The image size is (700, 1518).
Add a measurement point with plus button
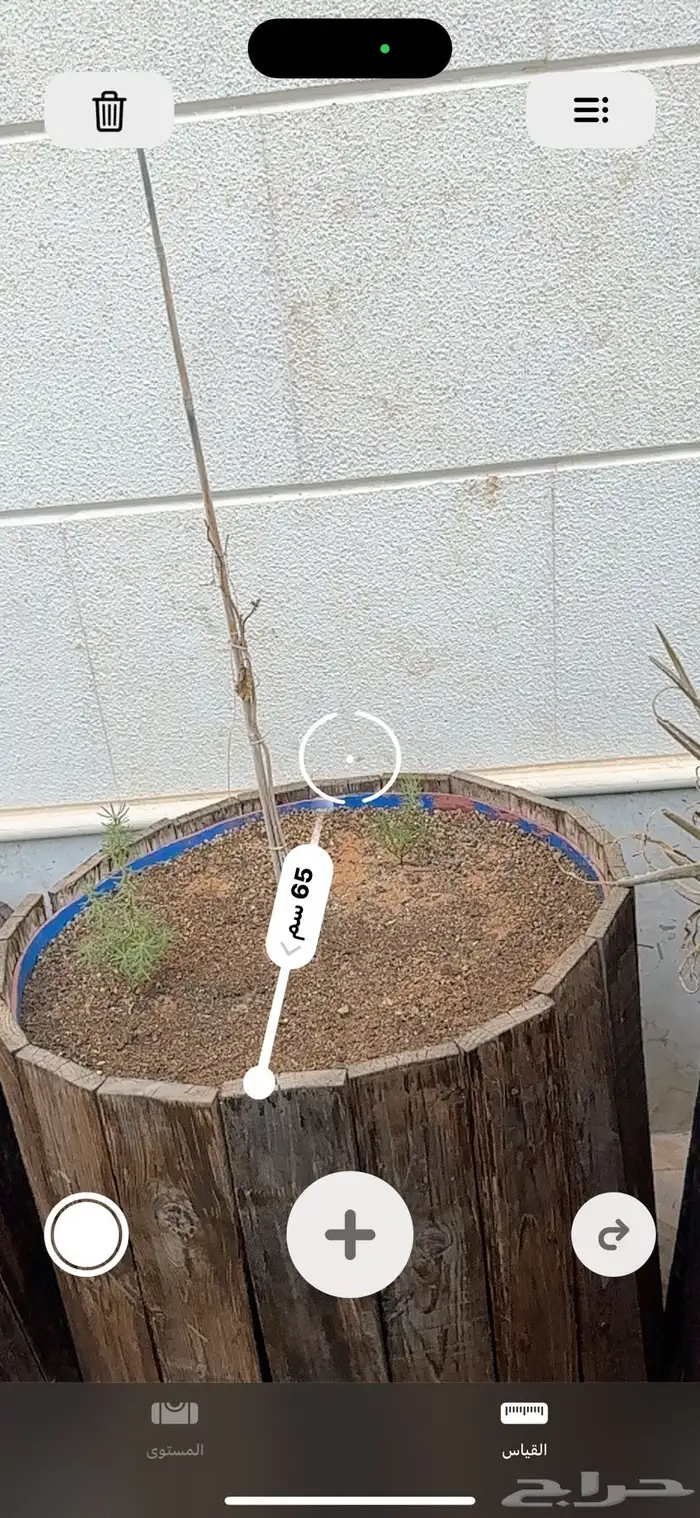(x=350, y=1234)
